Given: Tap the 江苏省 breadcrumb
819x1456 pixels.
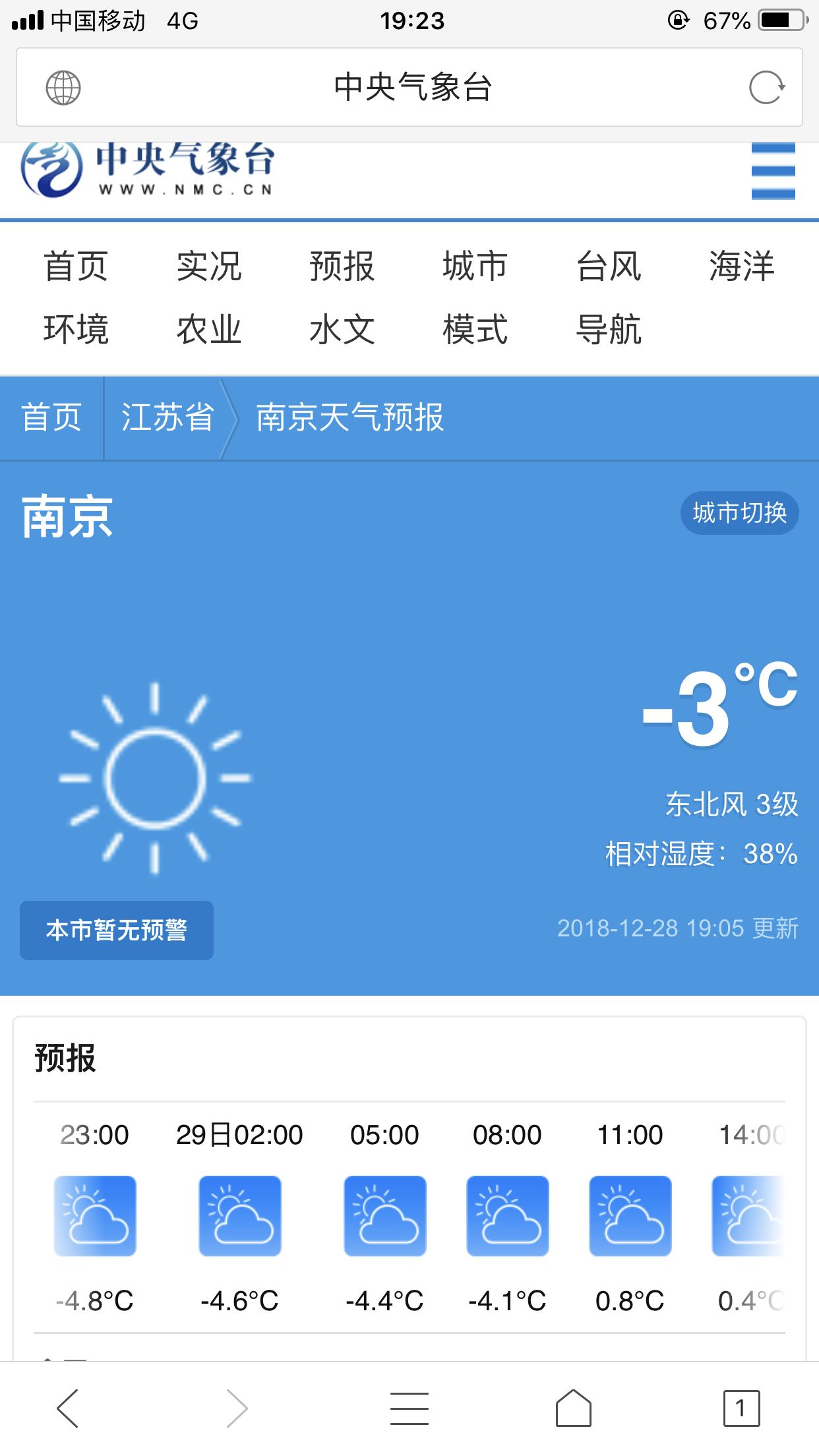Looking at the screenshot, I should [167, 417].
